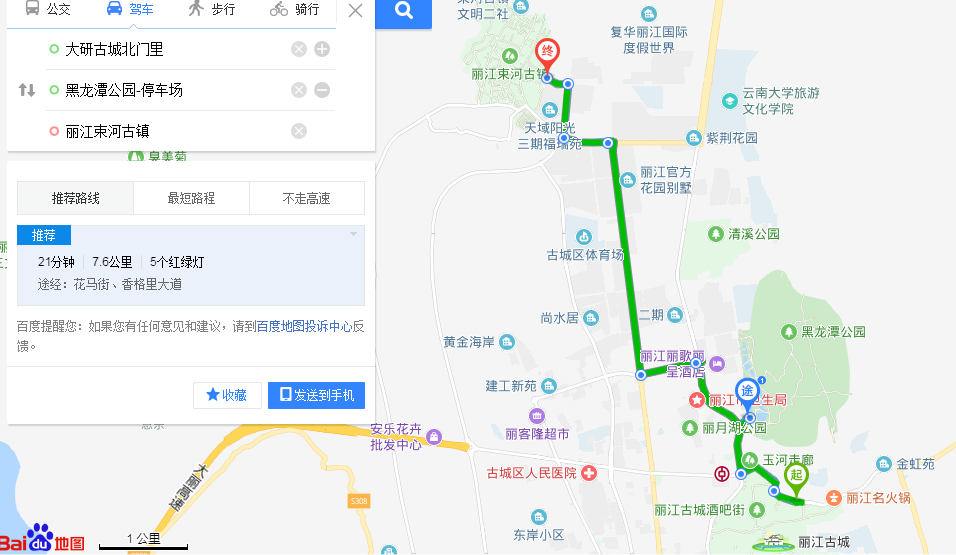Select the 最短路程 route option
Viewport: 956px width, 555px height.
point(191,198)
